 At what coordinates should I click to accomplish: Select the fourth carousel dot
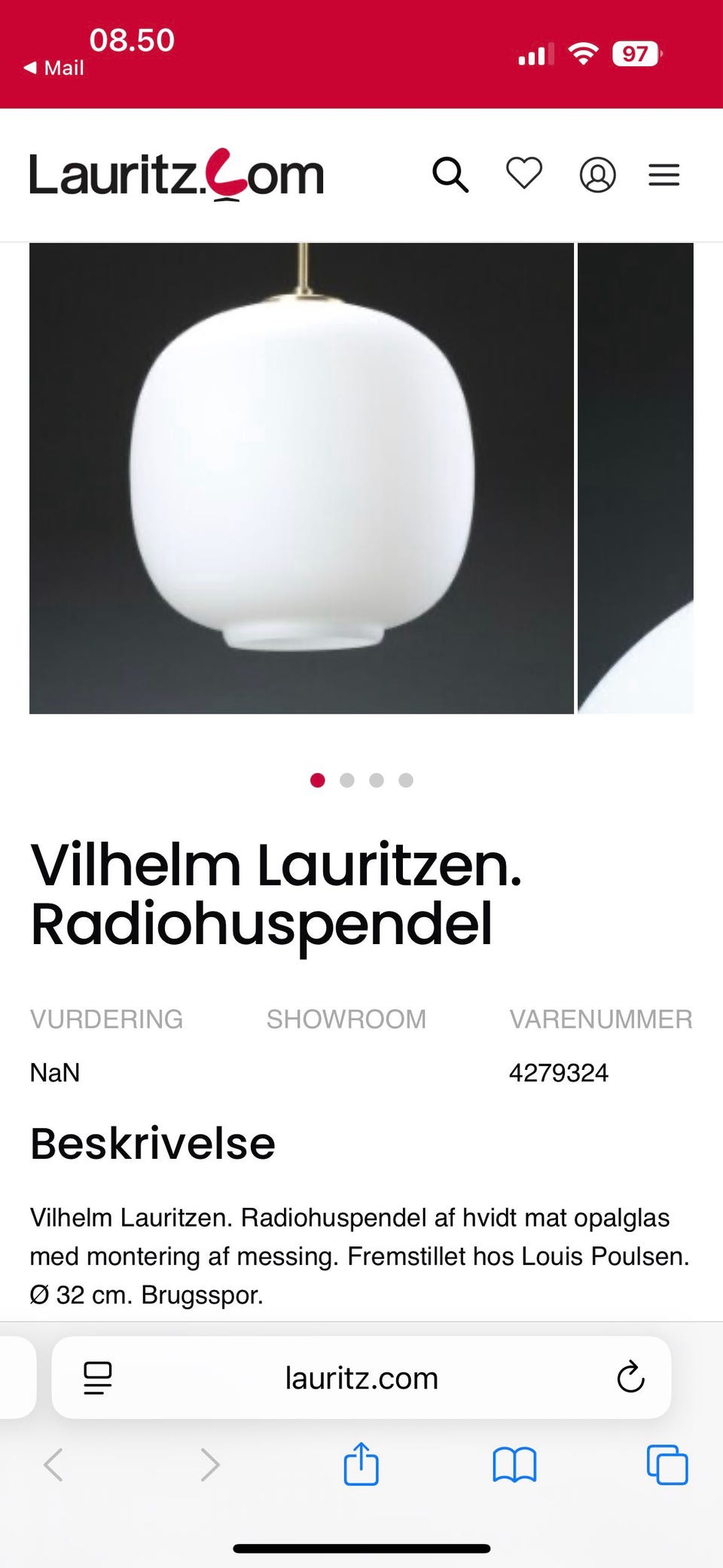[x=407, y=781]
